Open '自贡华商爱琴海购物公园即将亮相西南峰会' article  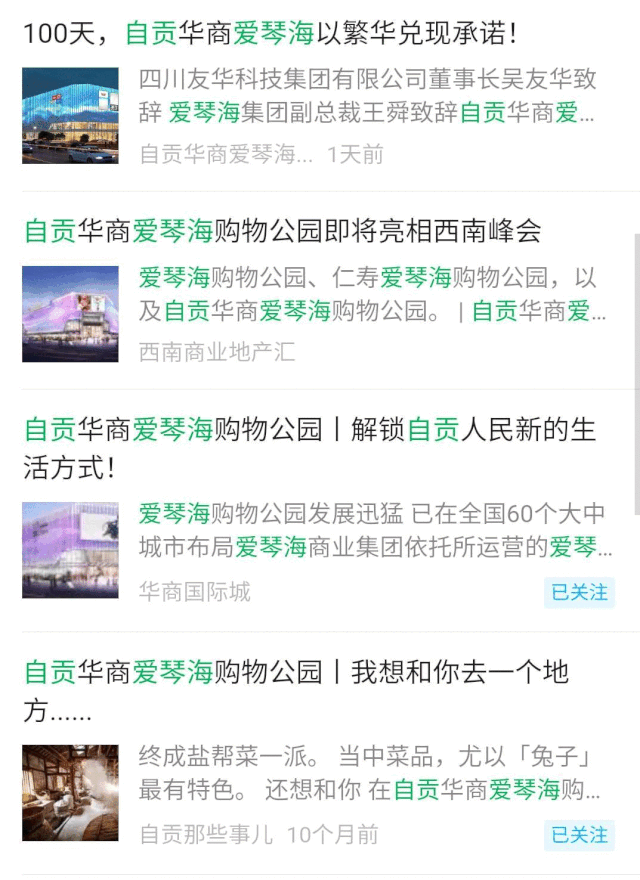coord(282,232)
